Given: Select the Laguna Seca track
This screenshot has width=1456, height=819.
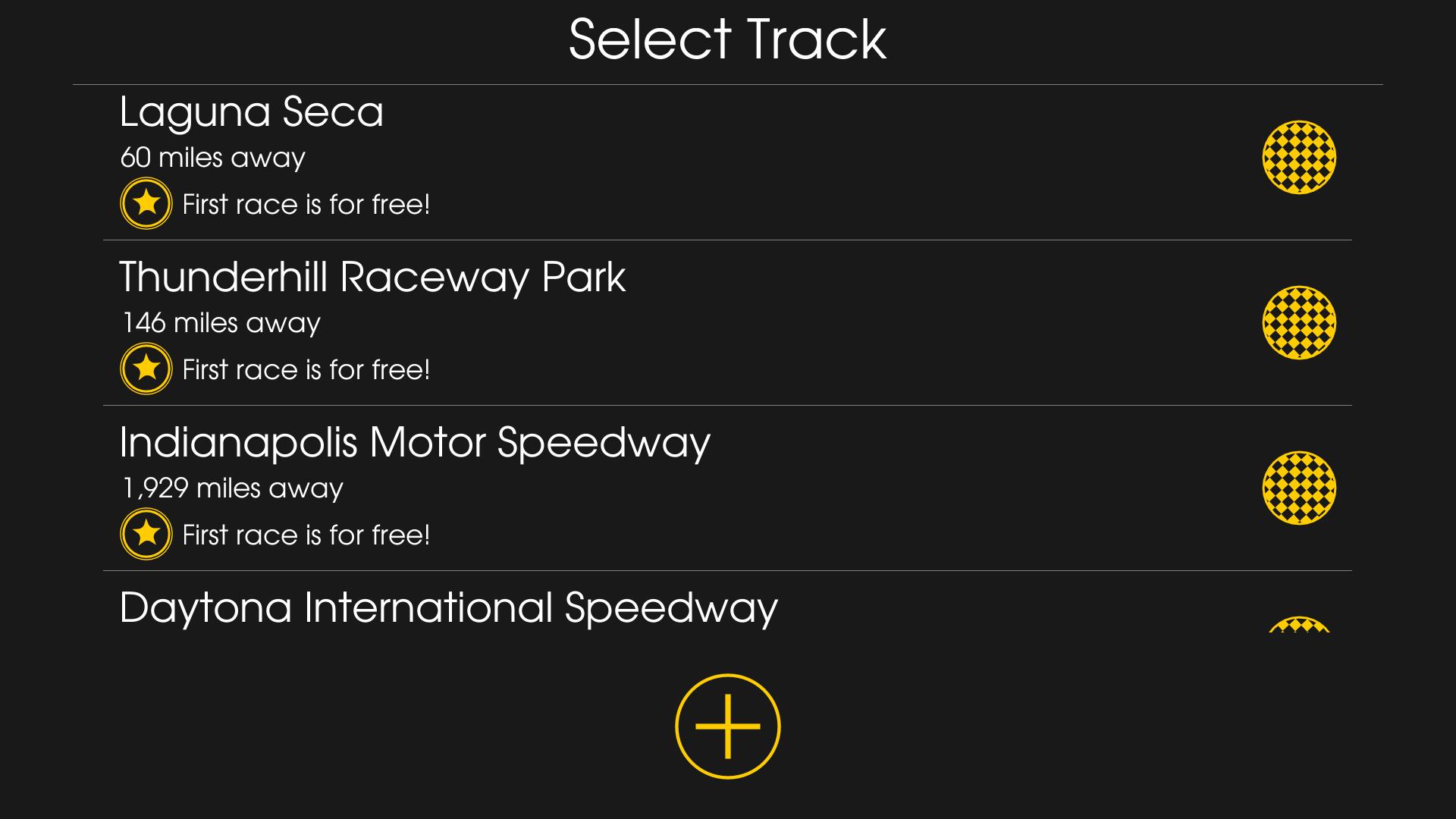Looking at the screenshot, I should click(252, 112).
